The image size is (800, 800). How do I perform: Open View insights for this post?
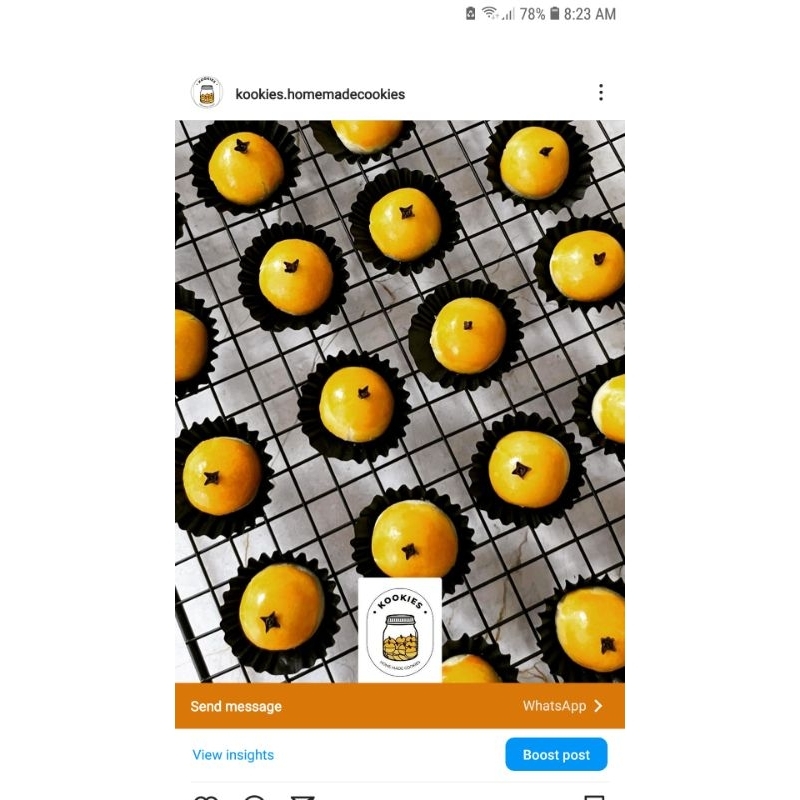click(233, 755)
